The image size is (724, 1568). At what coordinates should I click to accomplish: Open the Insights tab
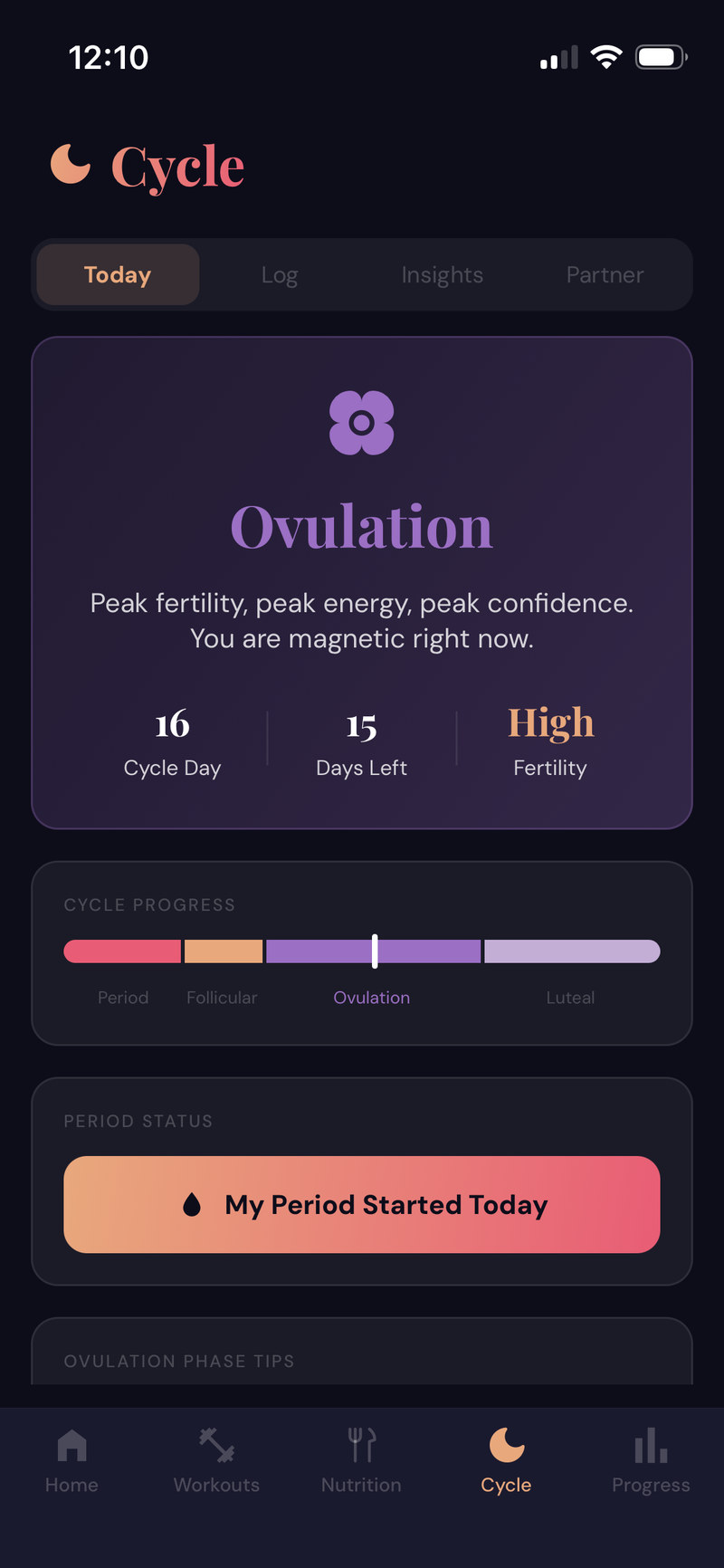click(443, 274)
